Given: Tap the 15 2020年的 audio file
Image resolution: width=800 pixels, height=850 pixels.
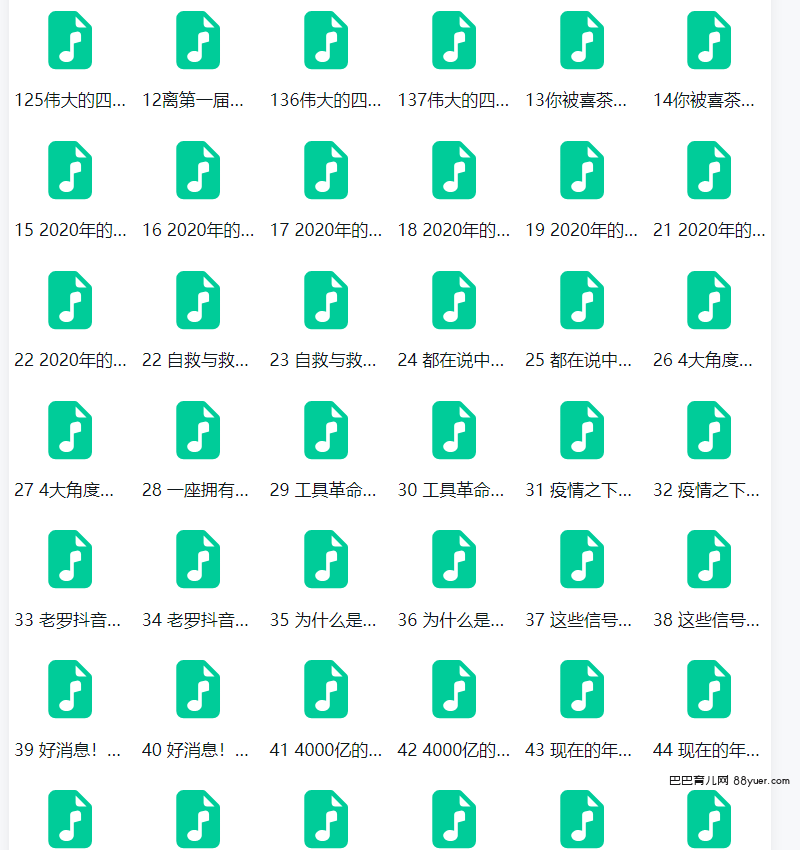Looking at the screenshot, I should (x=70, y=170).
